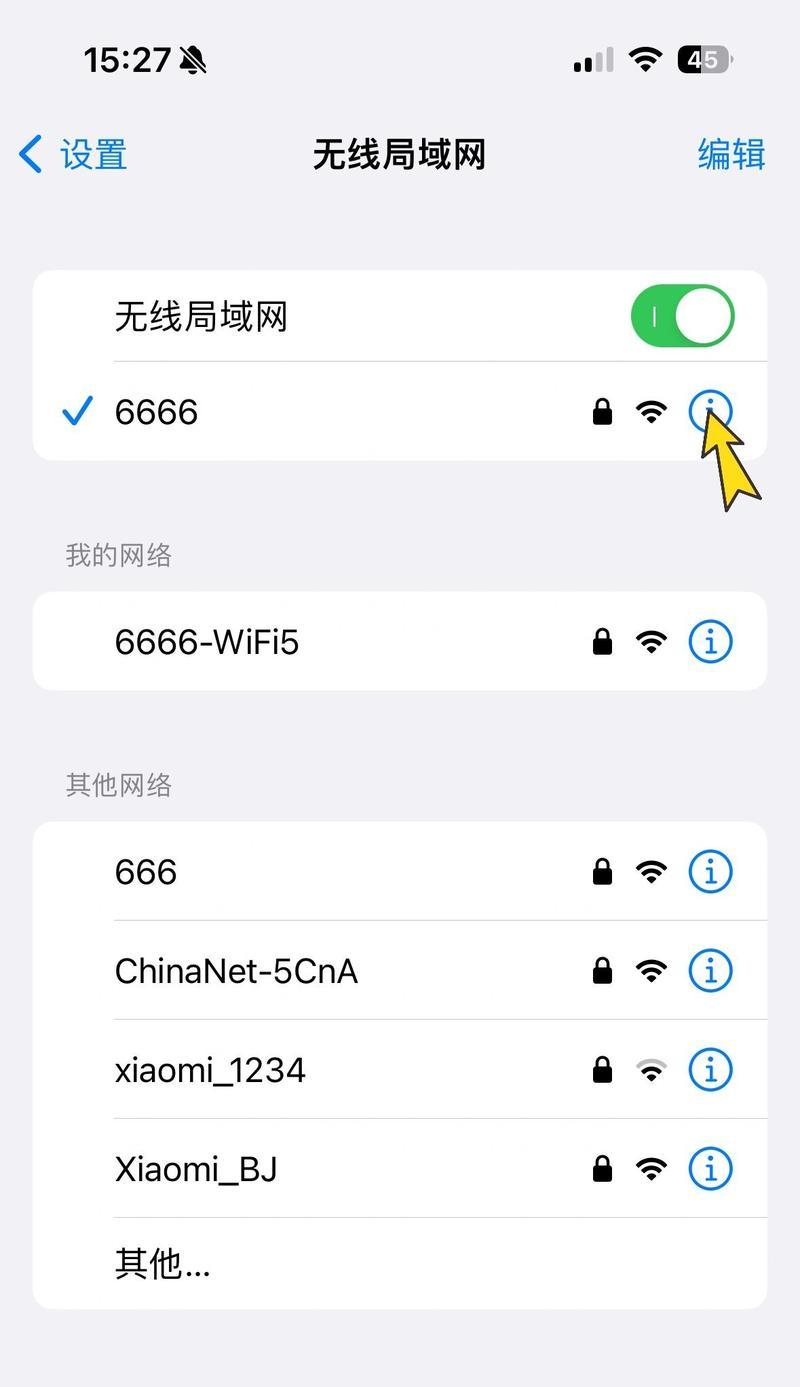800x1387 pixels.
Task: Open info for connected network 6666
Action: pyautogui.click(x=710, y=411)
